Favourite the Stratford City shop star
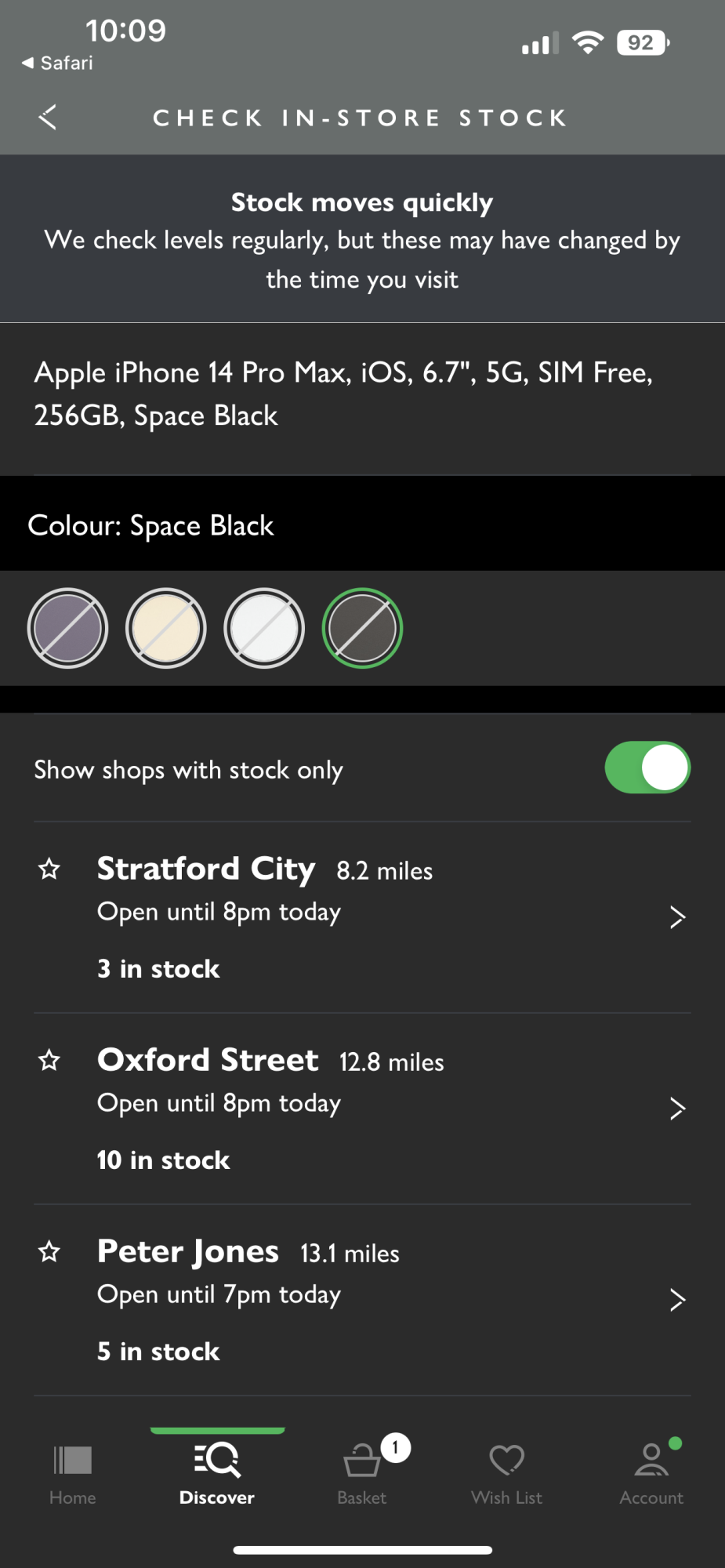Viewport: 725px width, 1568px height. [49, 869]
